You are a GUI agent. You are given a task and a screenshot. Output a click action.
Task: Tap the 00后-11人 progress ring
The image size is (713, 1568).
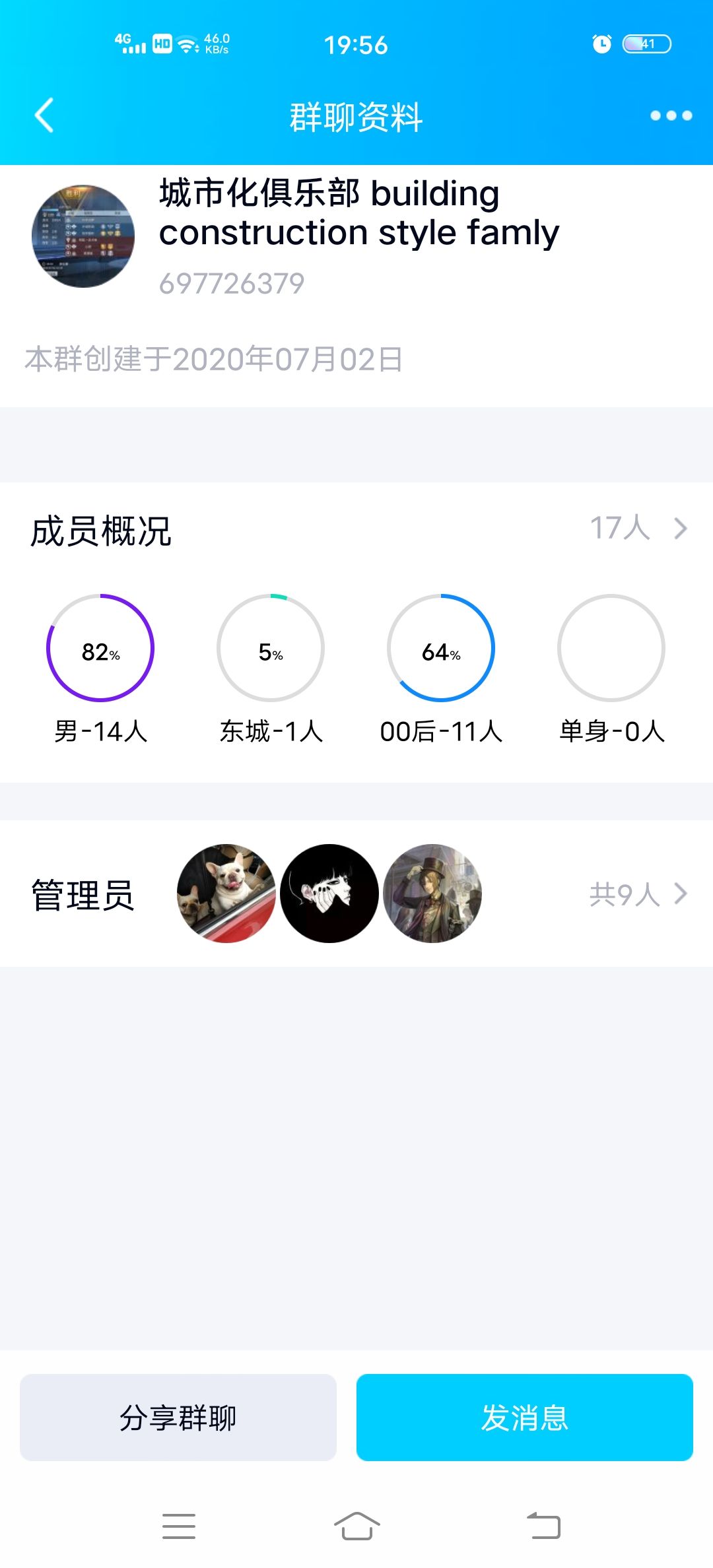click(x=441, y=649)
